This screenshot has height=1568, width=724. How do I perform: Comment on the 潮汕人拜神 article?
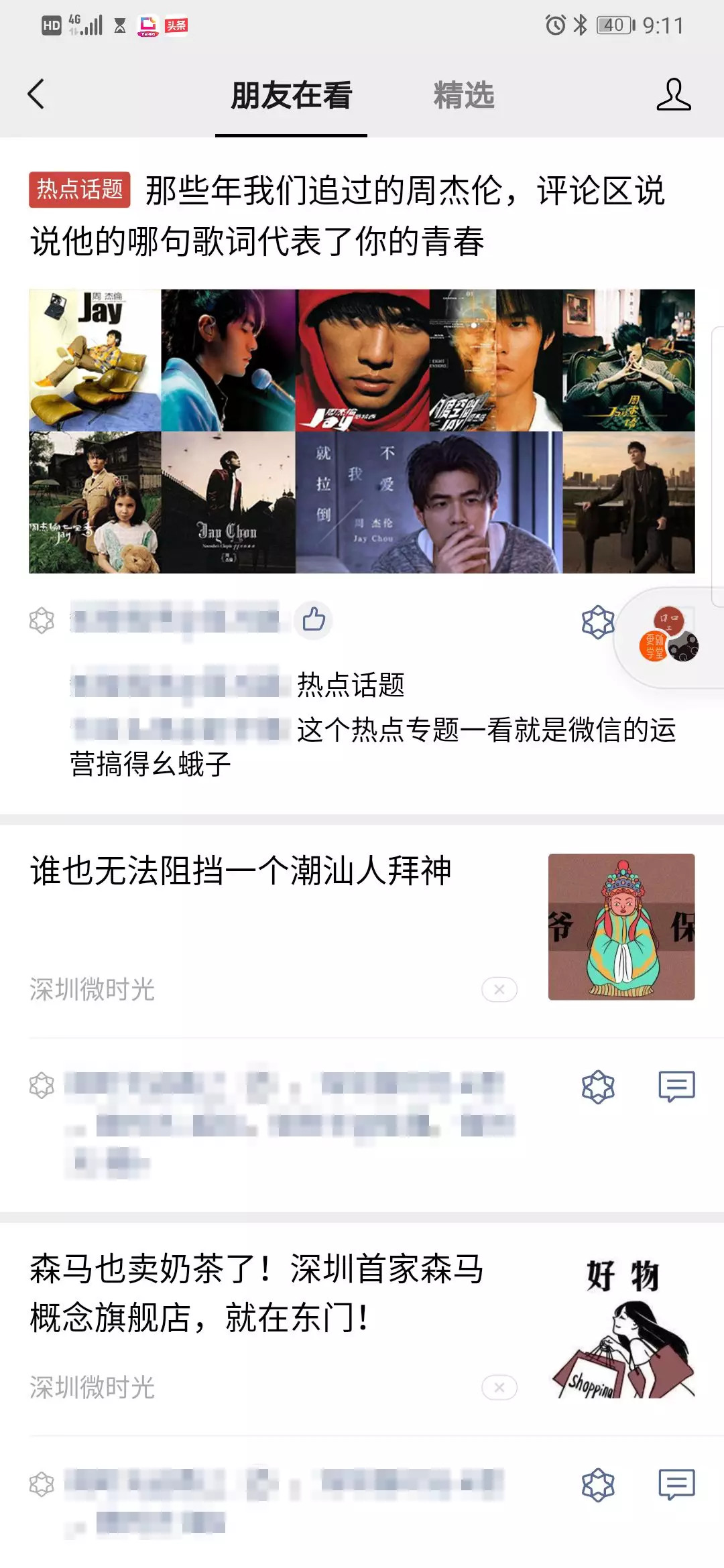pos(676,1087)
